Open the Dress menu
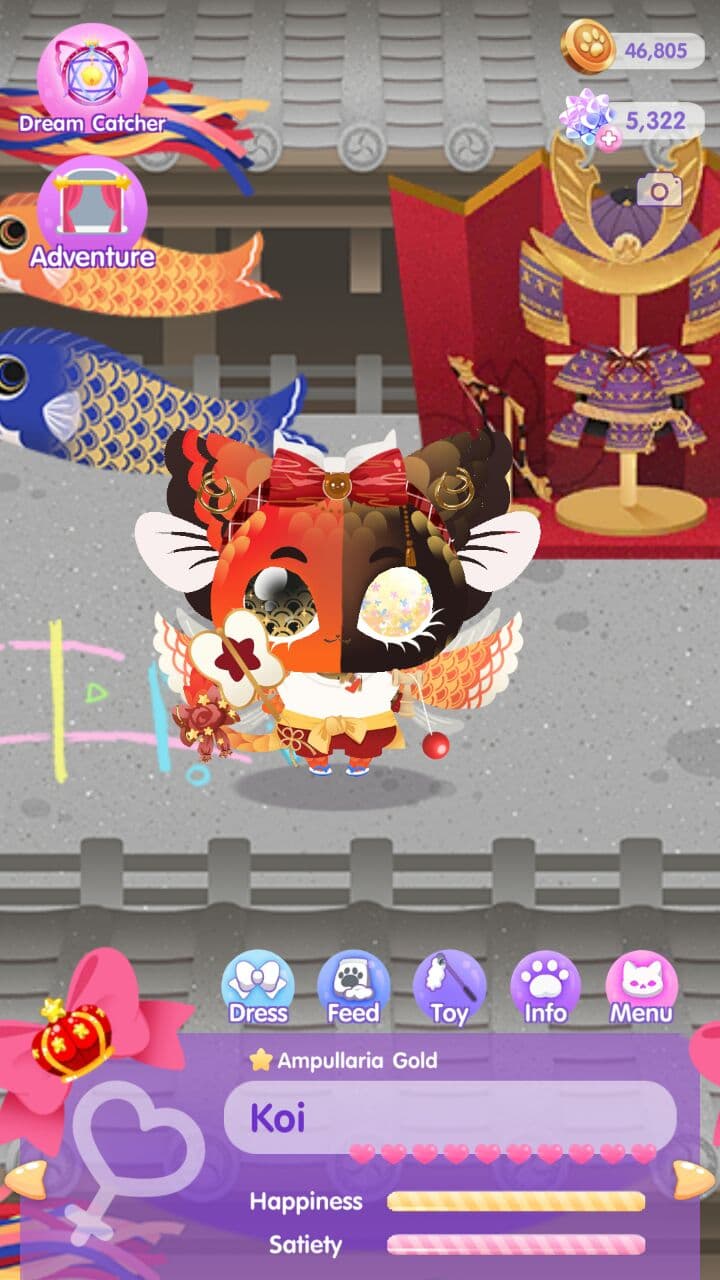Viewport: 720px width, 1280px height. (258, 987)
